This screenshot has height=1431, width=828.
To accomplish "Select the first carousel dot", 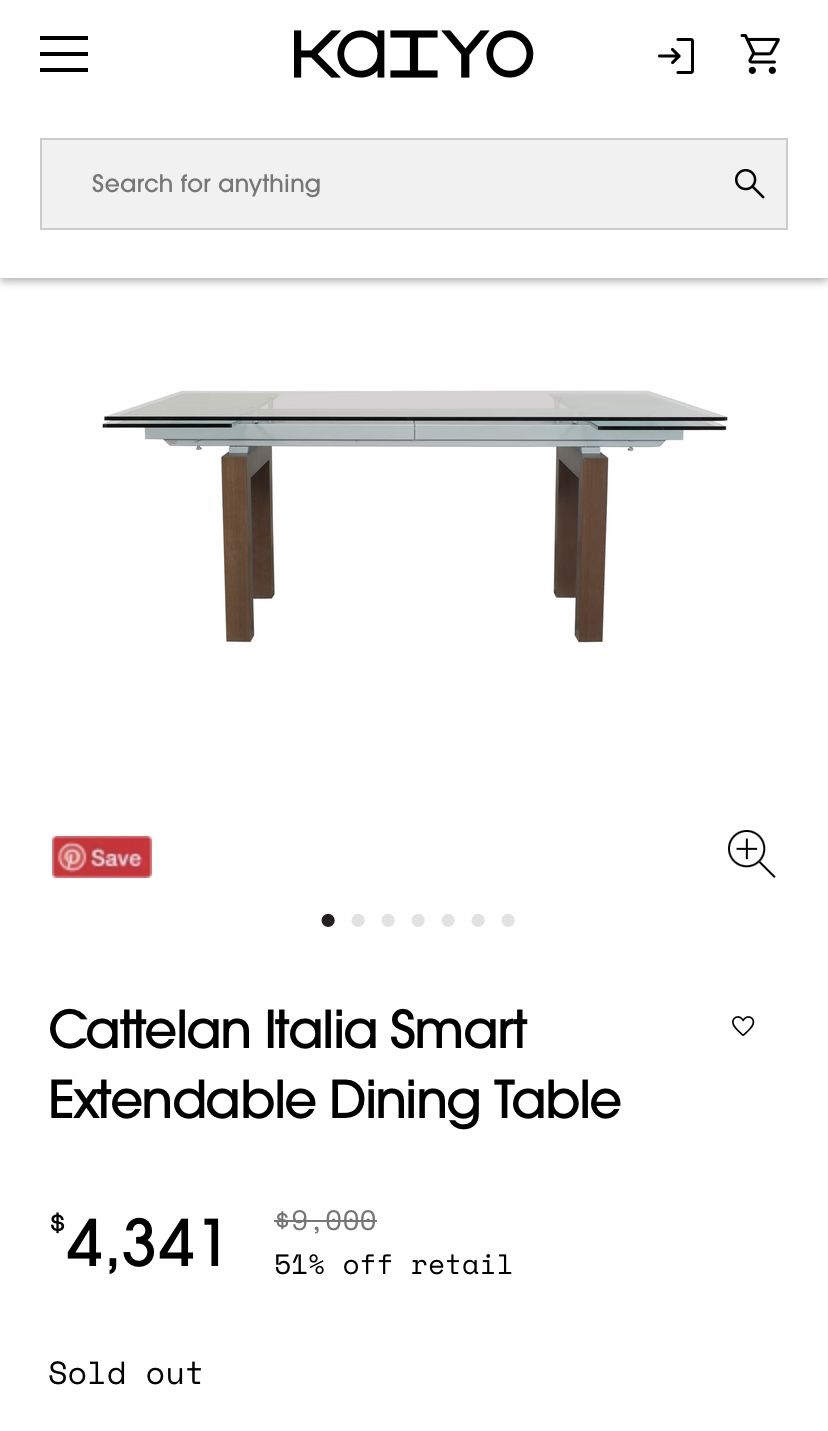I will 328,920.
